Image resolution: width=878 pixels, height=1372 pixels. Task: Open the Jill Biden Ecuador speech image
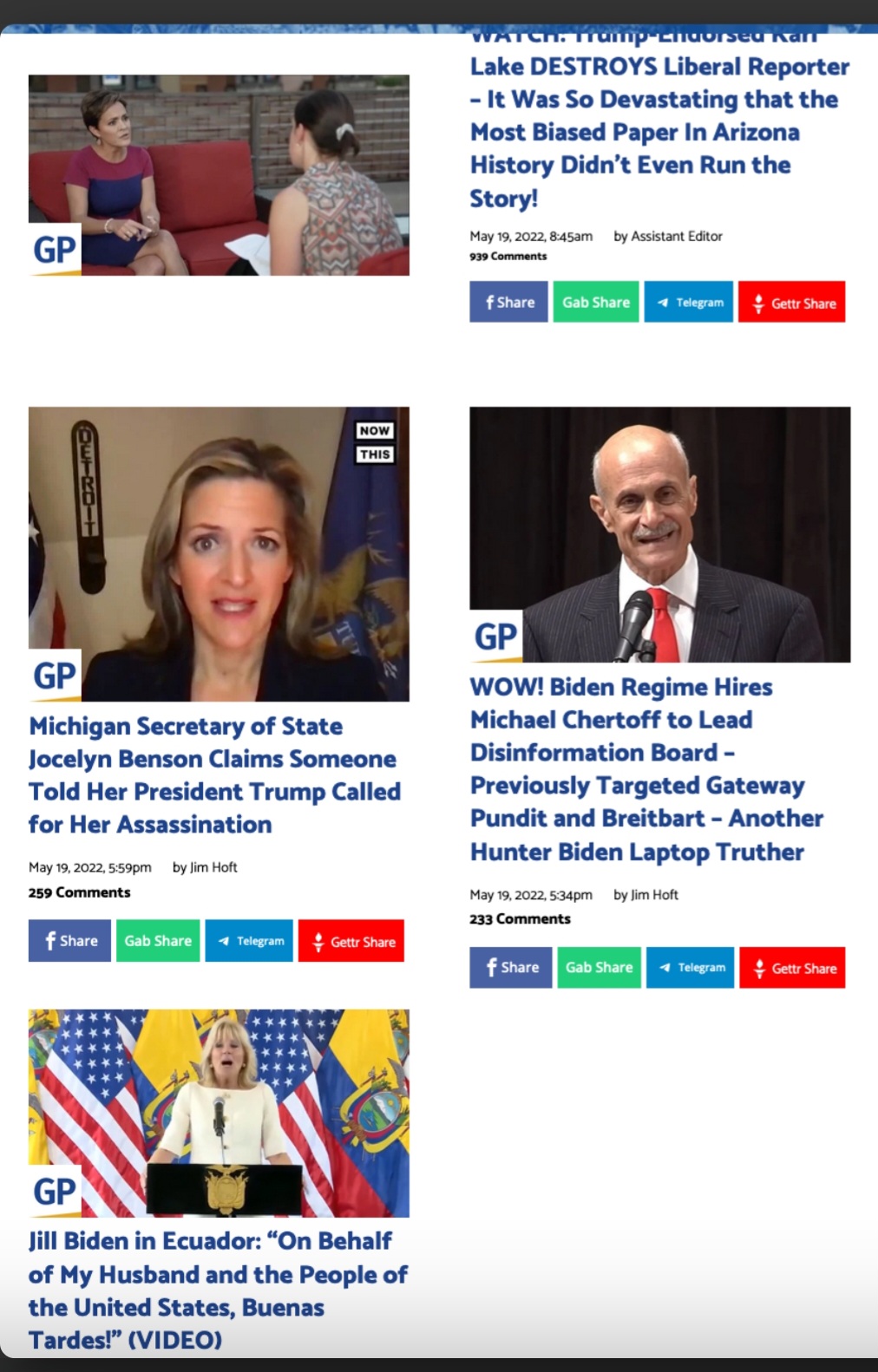coord(219,1113)
